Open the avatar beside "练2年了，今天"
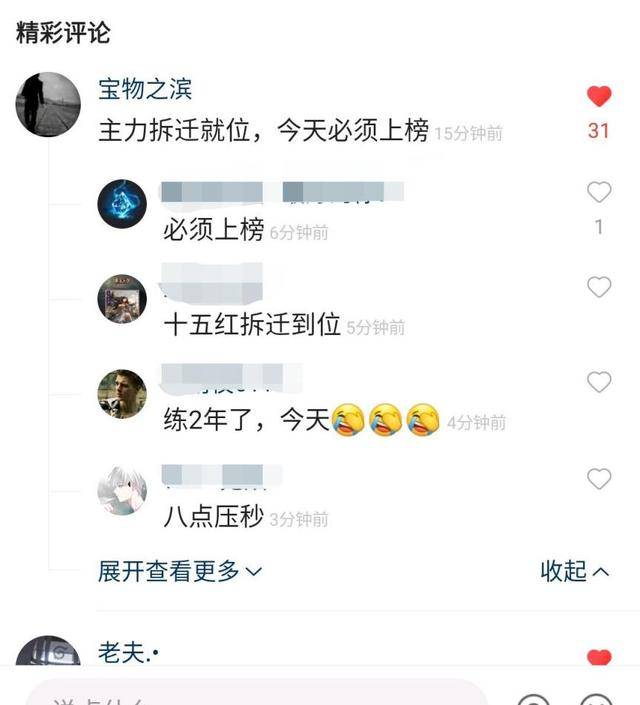 pos(122,394)
